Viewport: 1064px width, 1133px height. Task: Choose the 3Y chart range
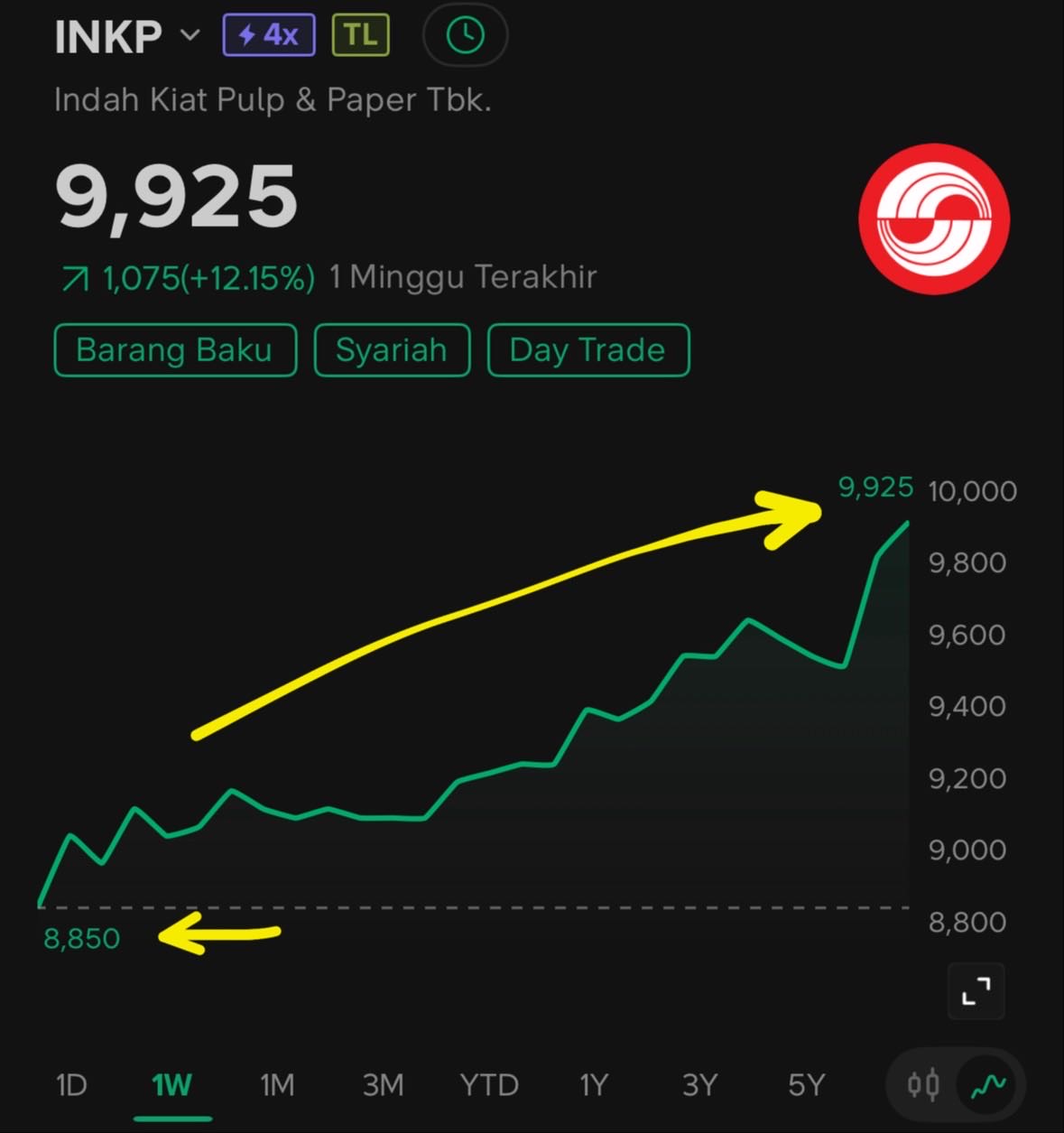[x=699, y=1084]
